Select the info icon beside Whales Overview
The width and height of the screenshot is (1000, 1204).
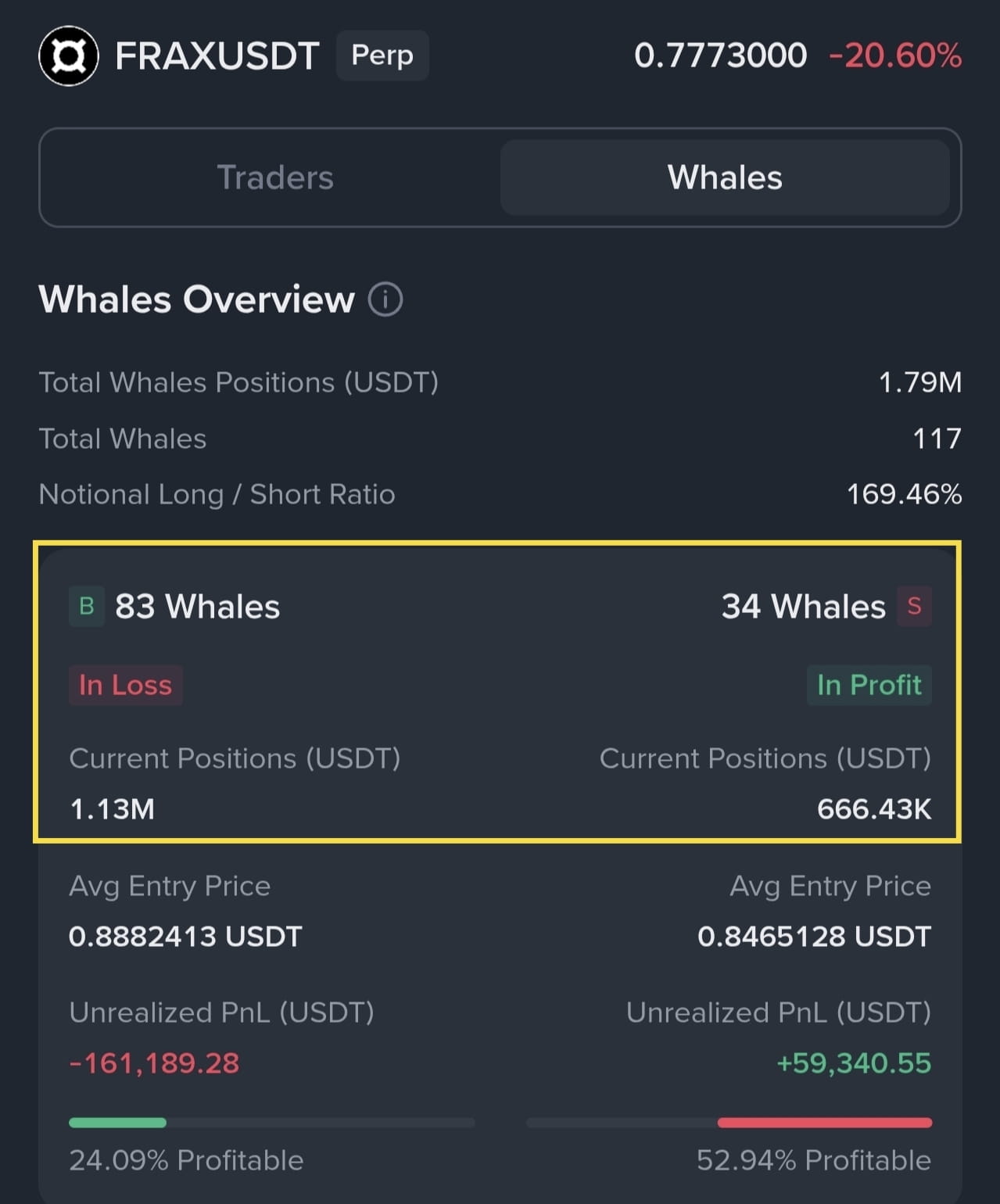tap(385, 299)
